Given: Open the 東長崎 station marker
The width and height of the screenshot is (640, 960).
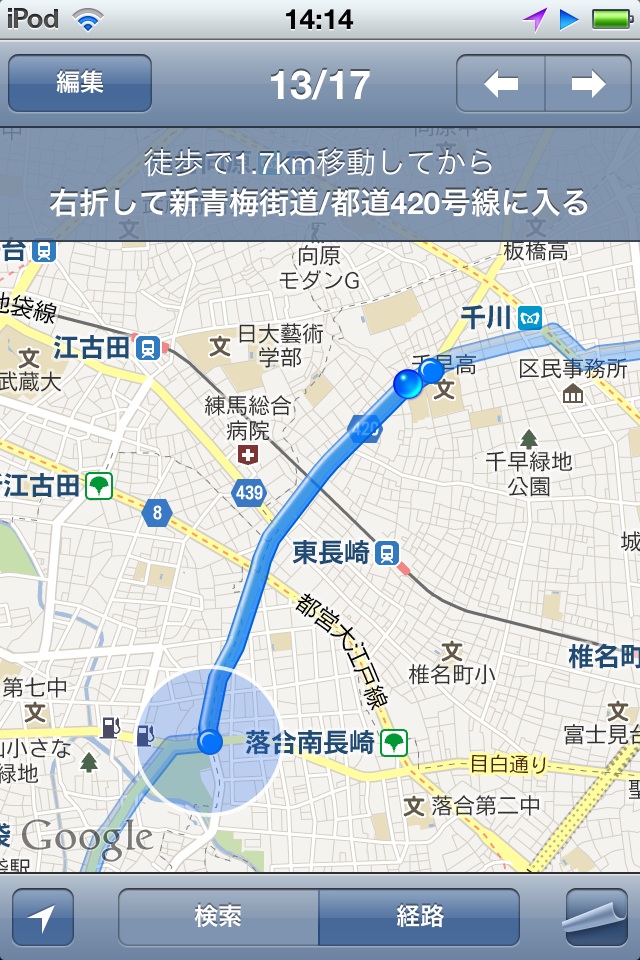Looking at the screenshot, I should [388, 552].
